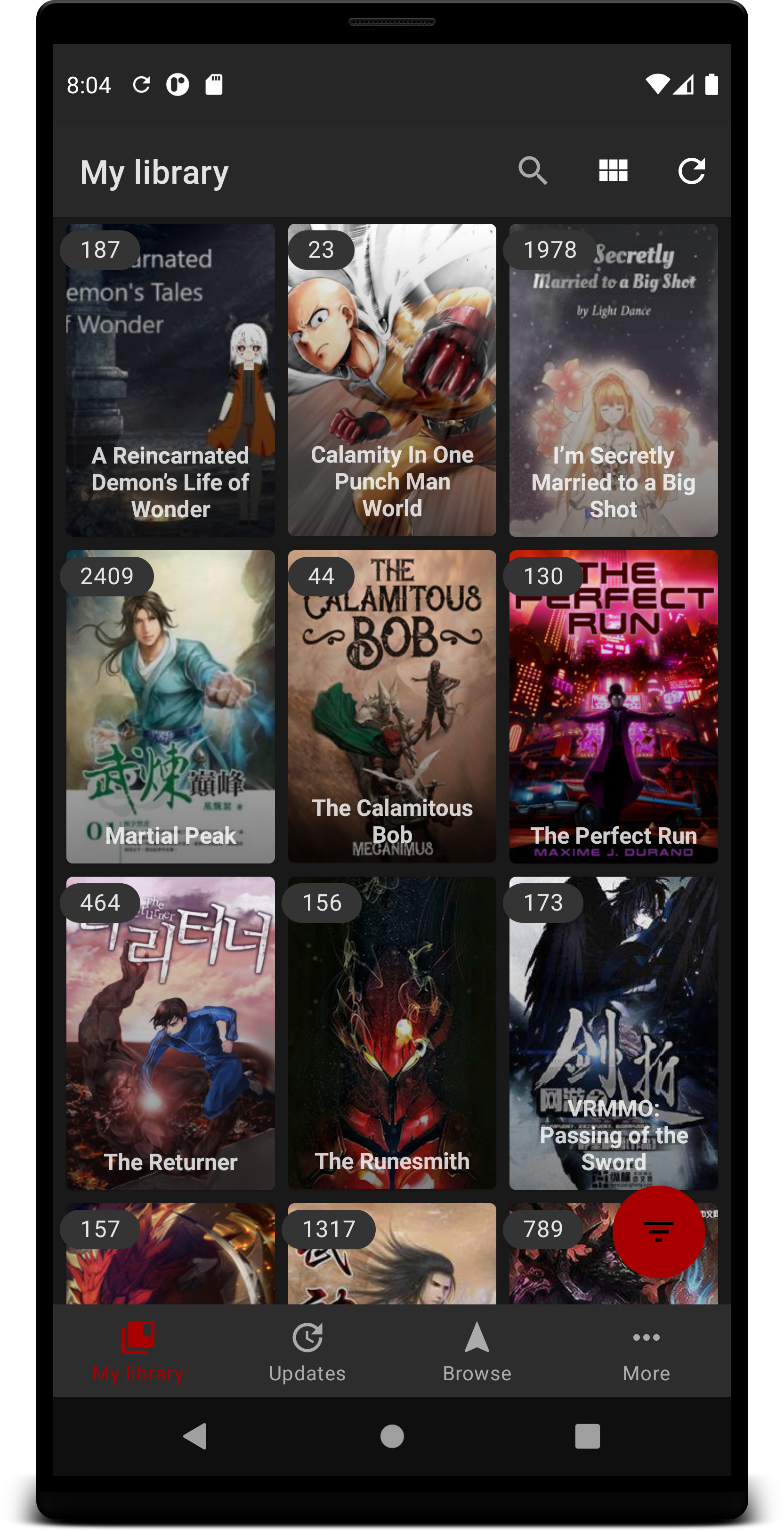Open The Perfect Run
Screen dimensions: 784x1531
click(x=614, y=706)
